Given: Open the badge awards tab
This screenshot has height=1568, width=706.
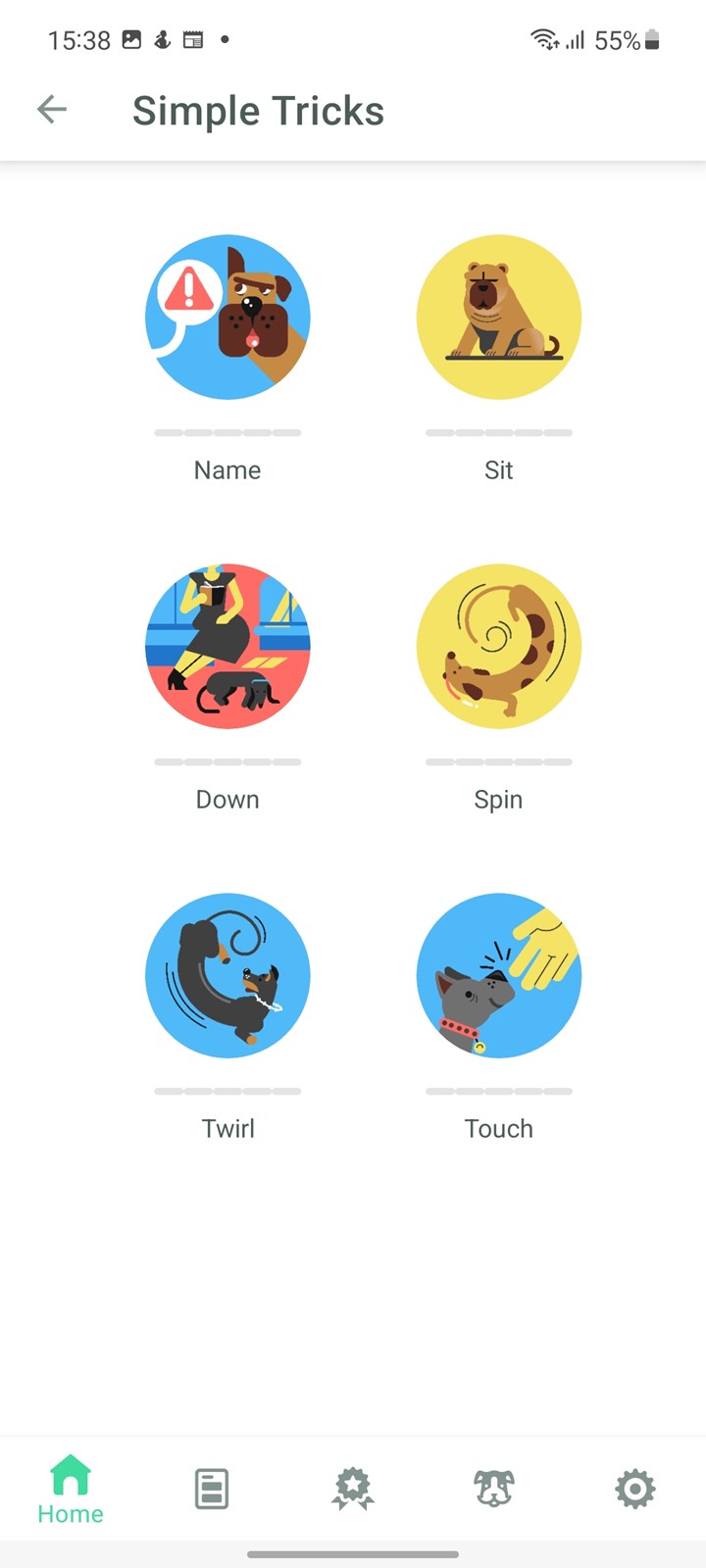Looking at the screenshot, I should pyautogui.click(x=353, y=1490).
